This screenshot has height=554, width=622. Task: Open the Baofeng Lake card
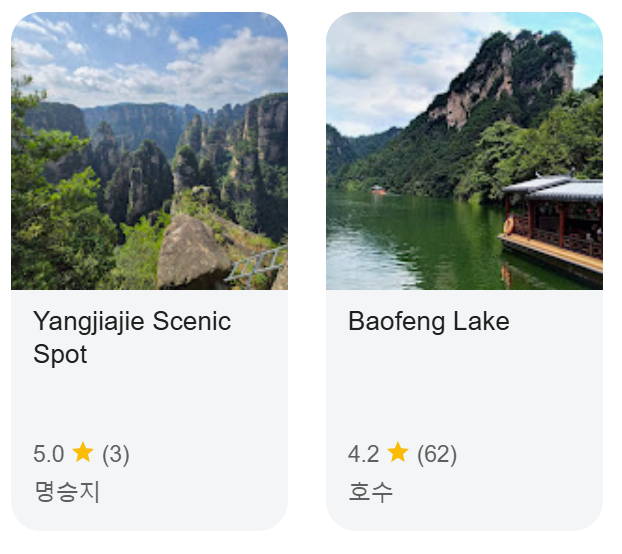pos(464,270)
